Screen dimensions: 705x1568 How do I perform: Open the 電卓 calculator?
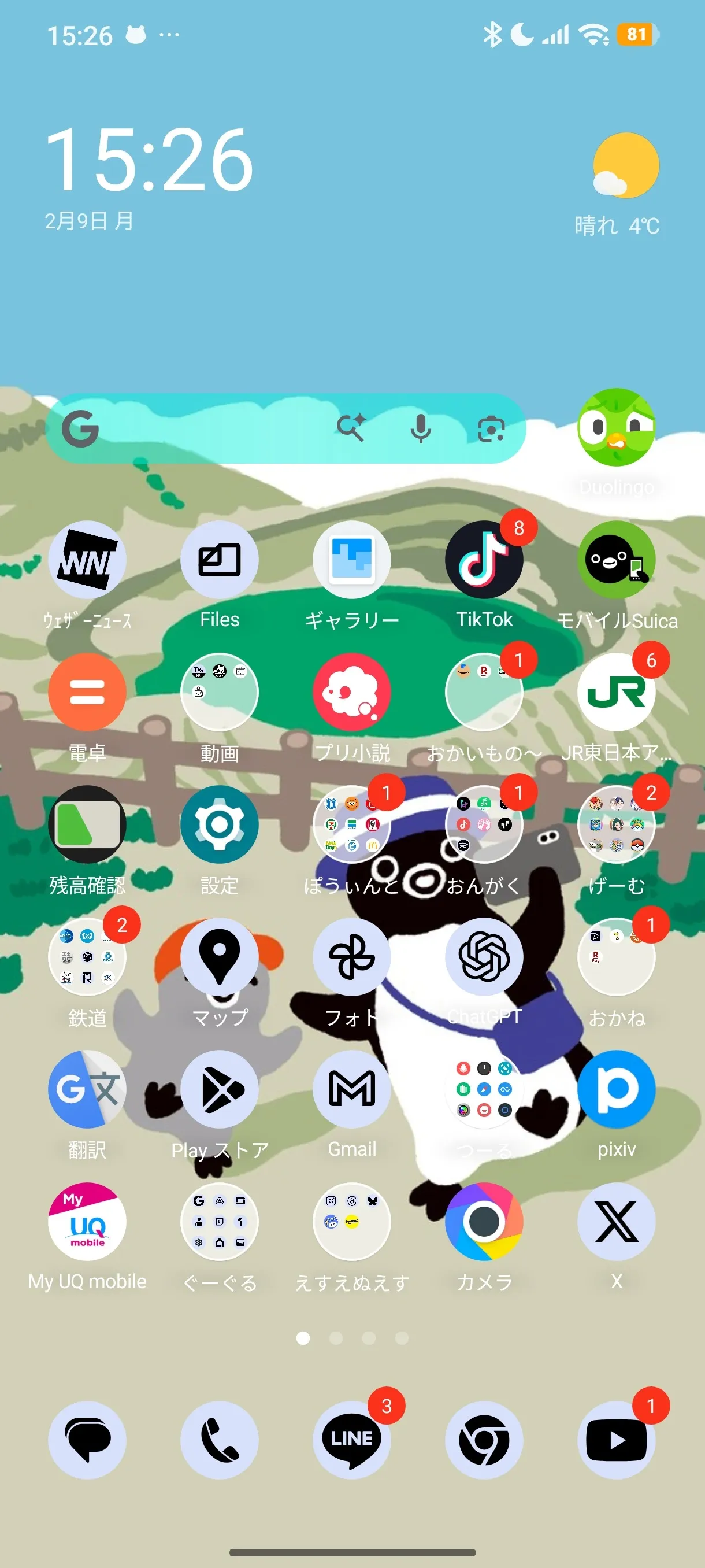coord(87,692)
